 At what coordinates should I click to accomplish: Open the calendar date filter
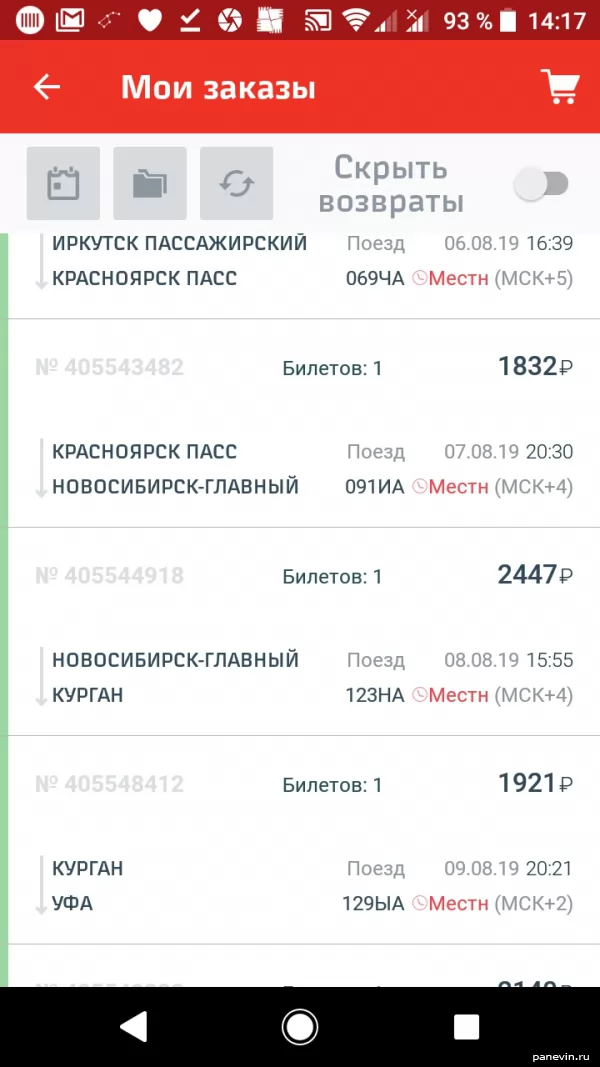(63, 183)
